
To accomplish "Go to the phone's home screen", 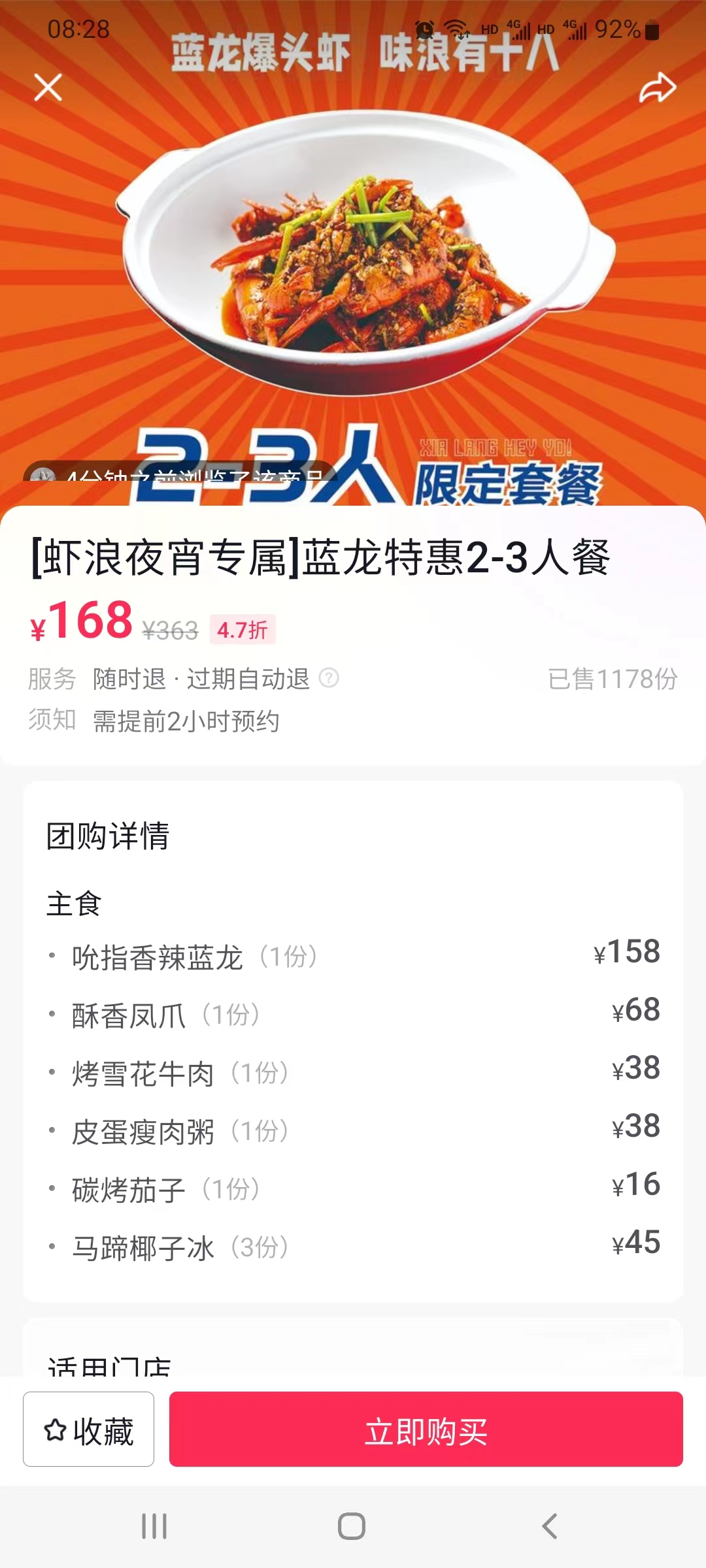I will click(x=352, y=1526).
